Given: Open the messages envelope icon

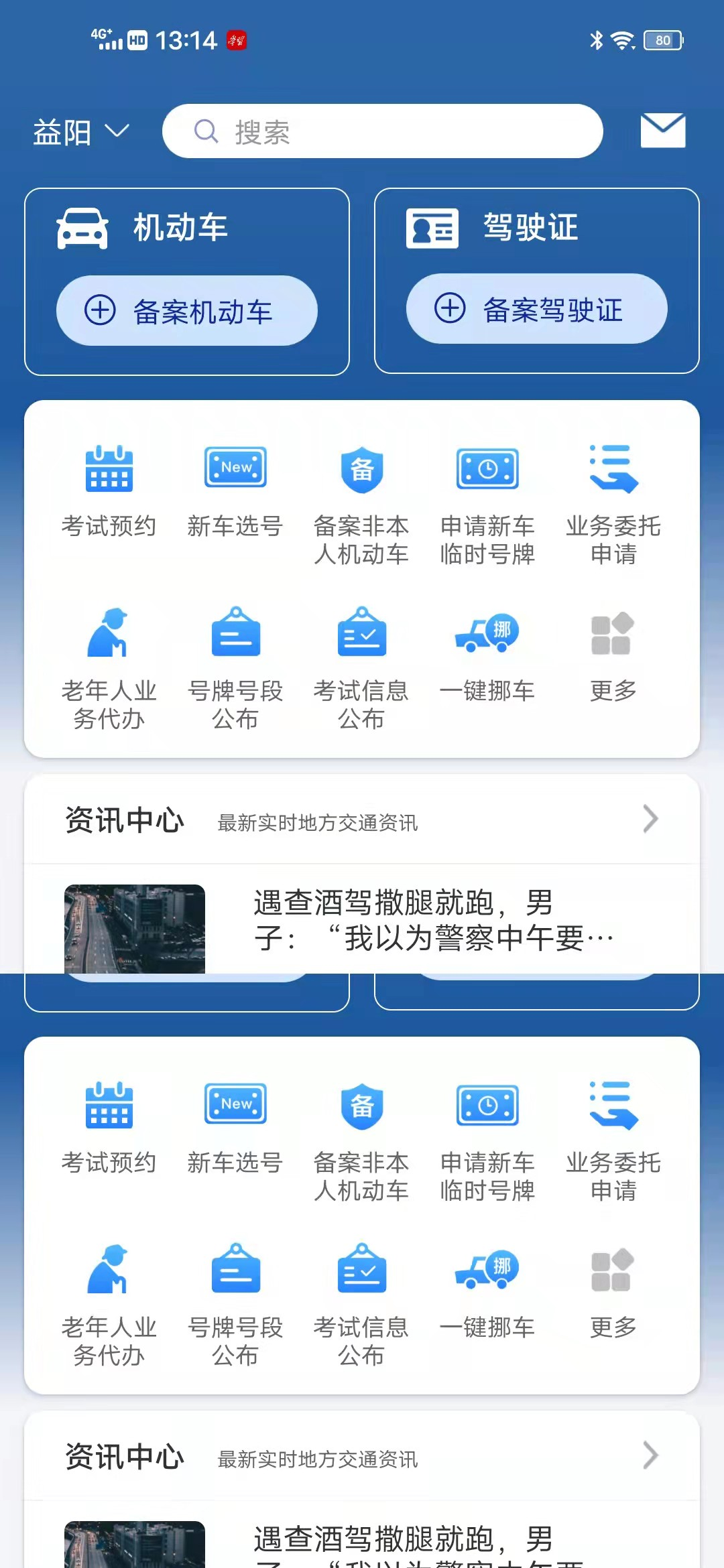Looking at the screenshot, I should [662, 131].
